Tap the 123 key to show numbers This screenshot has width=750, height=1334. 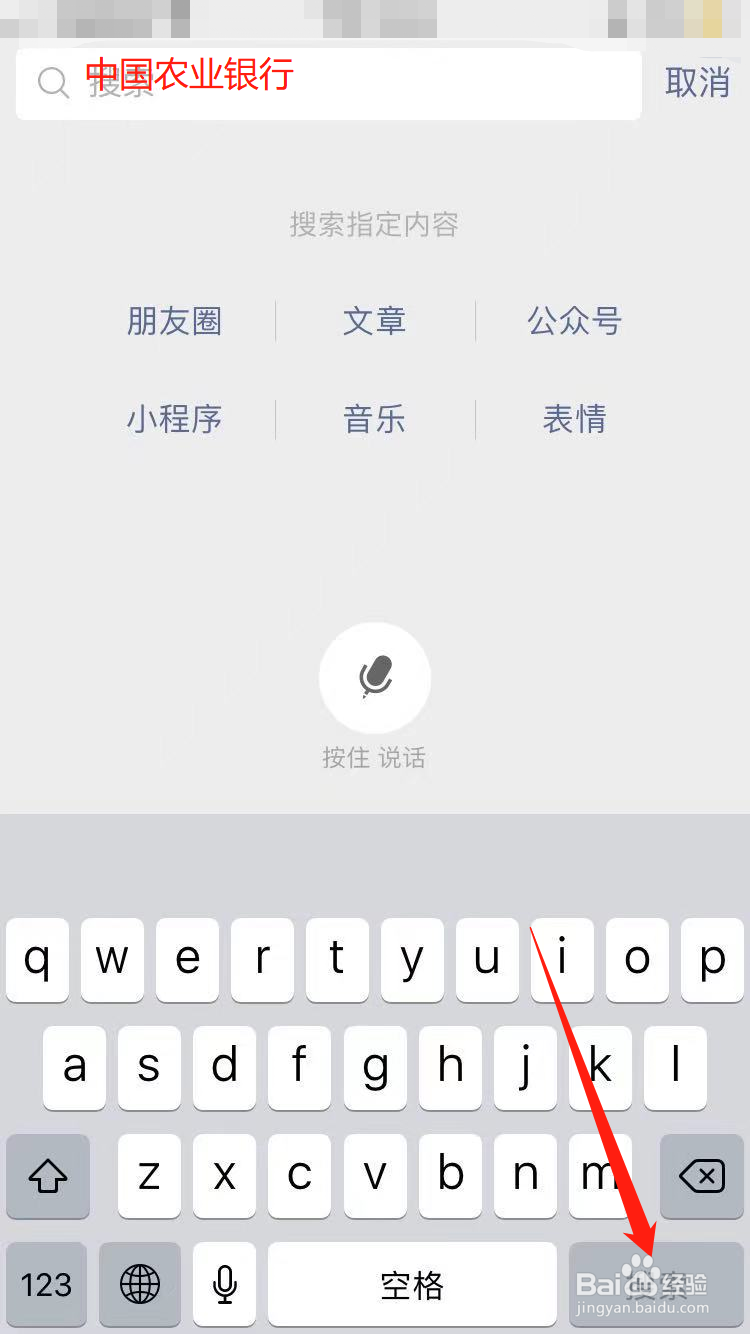tap(47, 1285)
